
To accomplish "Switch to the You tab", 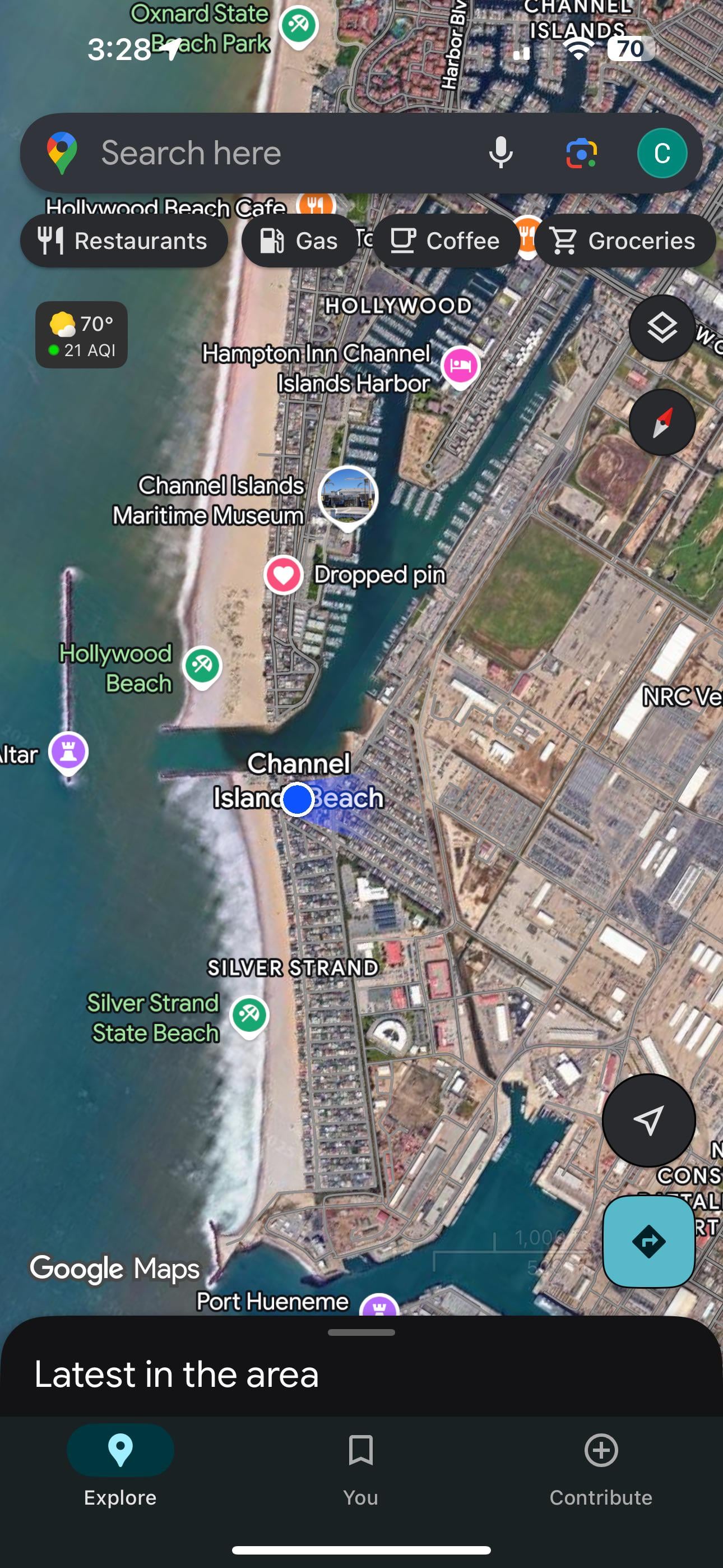I will (x=361, y=1467).
